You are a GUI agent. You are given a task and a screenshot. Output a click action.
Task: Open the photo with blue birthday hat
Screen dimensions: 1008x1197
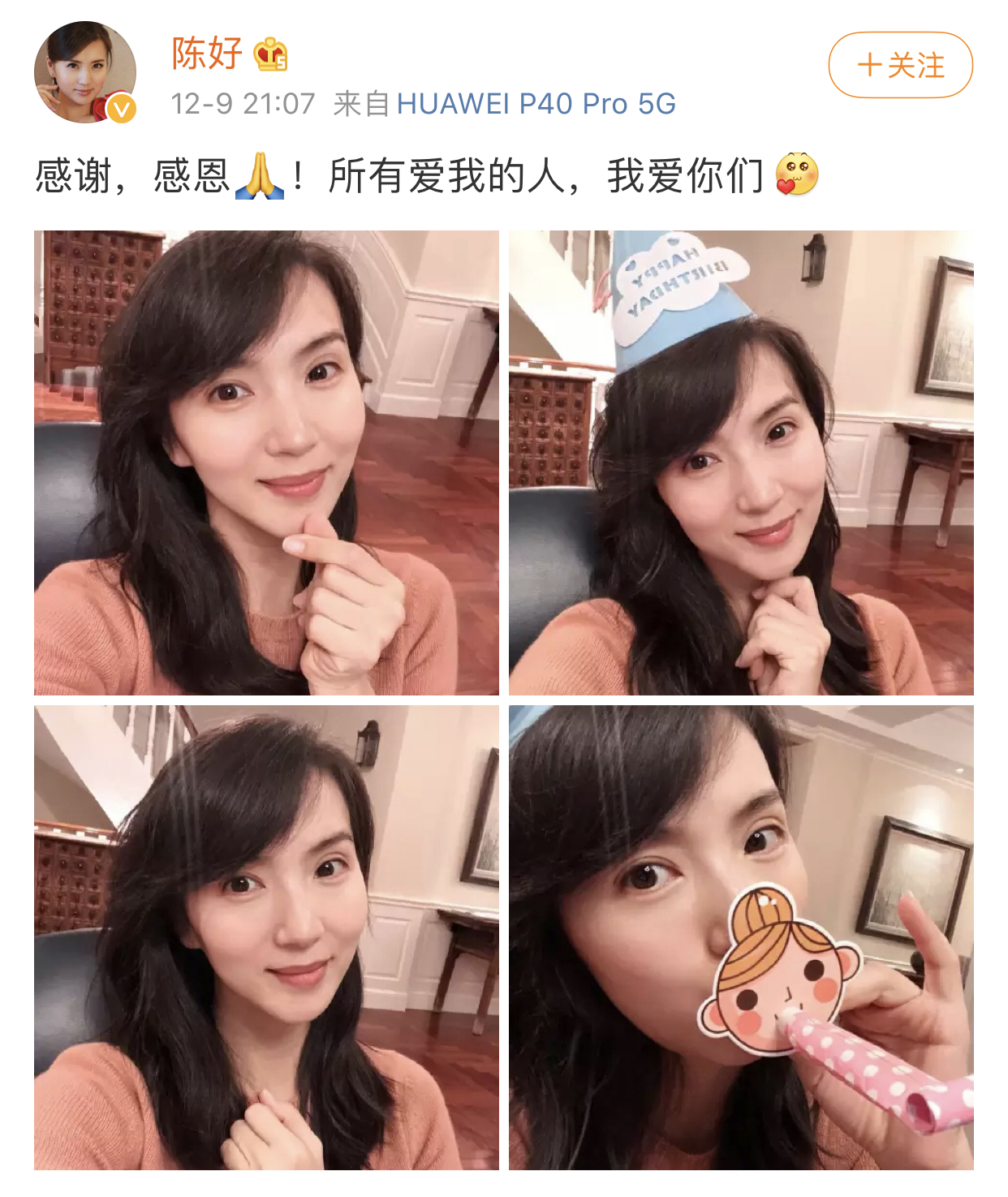741,463
